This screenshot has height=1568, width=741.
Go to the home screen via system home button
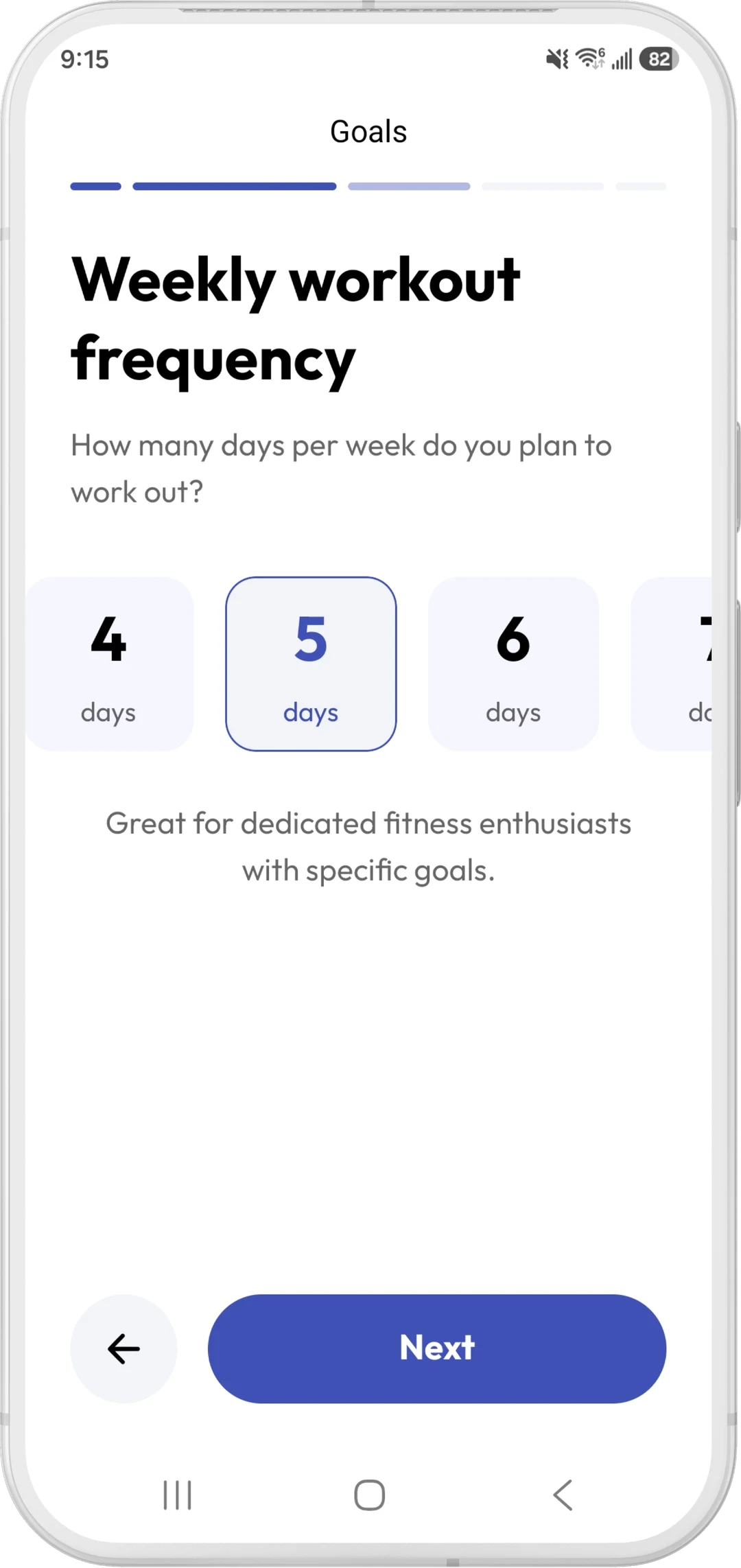tap(370, 1495)
